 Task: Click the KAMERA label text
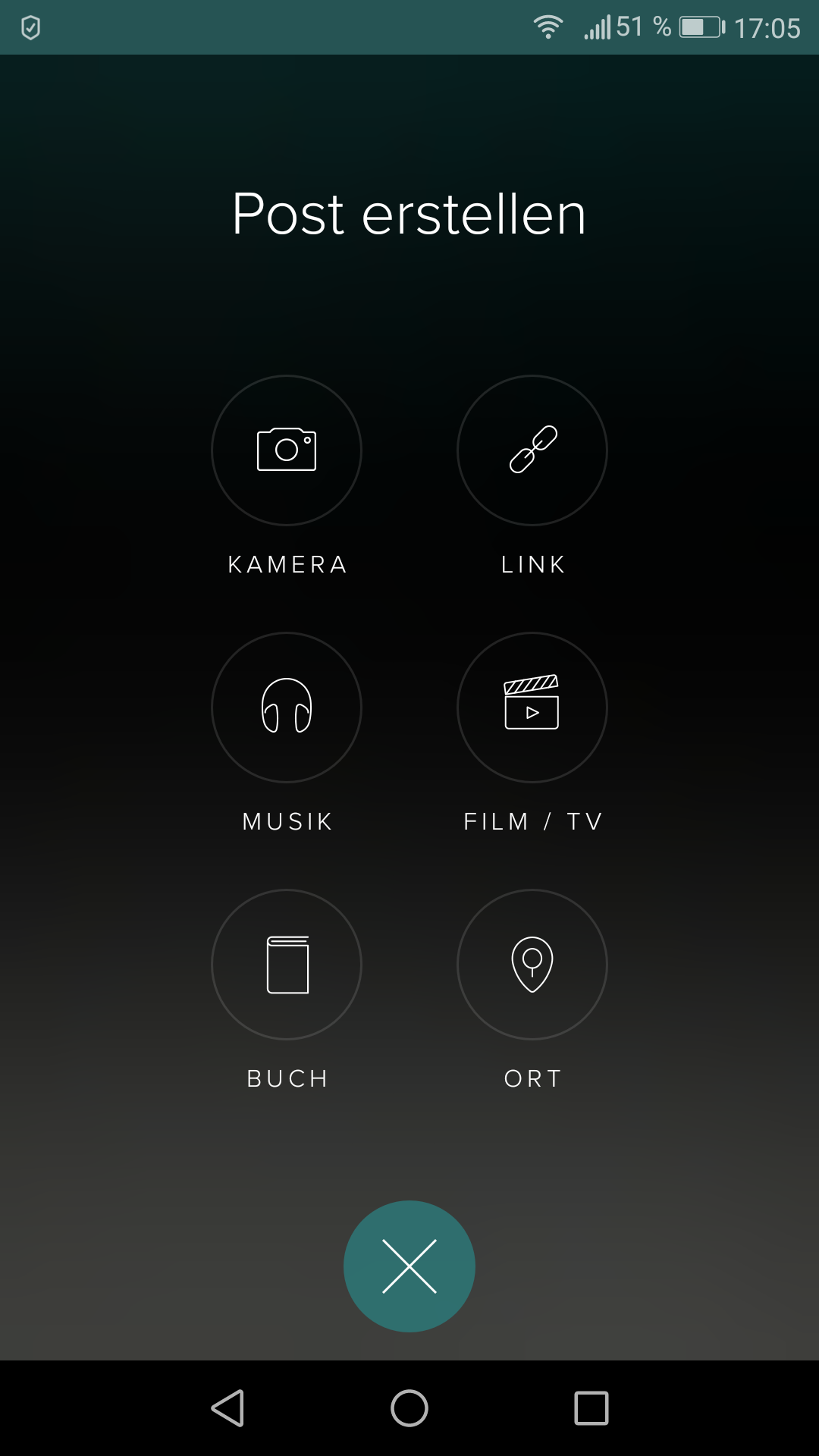point(287,563)
